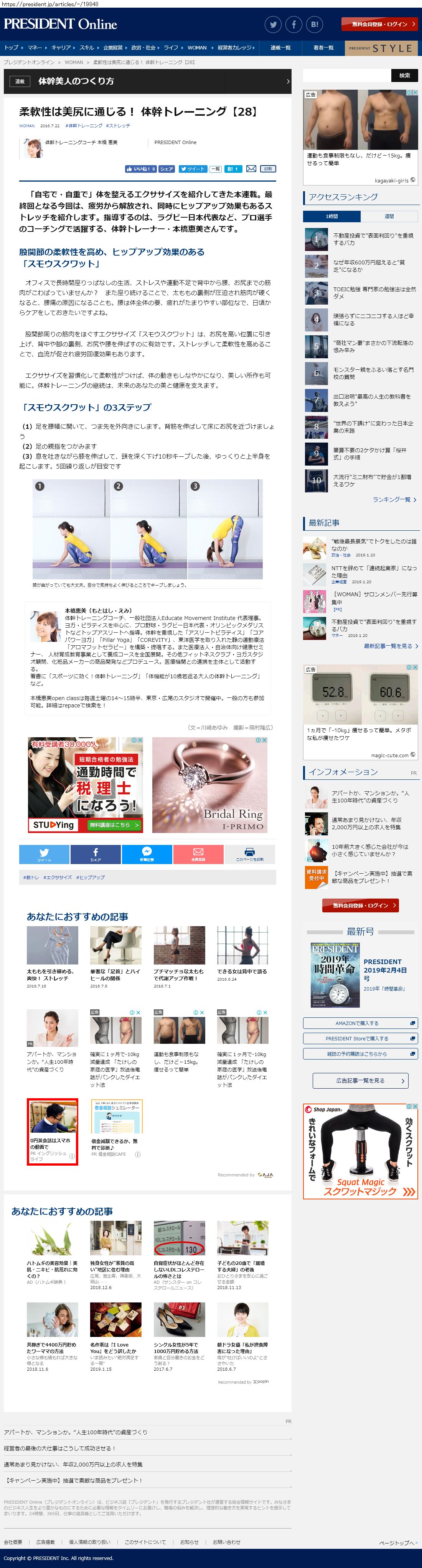Image resolution: width=422 pixels, height=1568 pixels.
Task: Open 広告記事一覧を見る button
Action: 360,1081
